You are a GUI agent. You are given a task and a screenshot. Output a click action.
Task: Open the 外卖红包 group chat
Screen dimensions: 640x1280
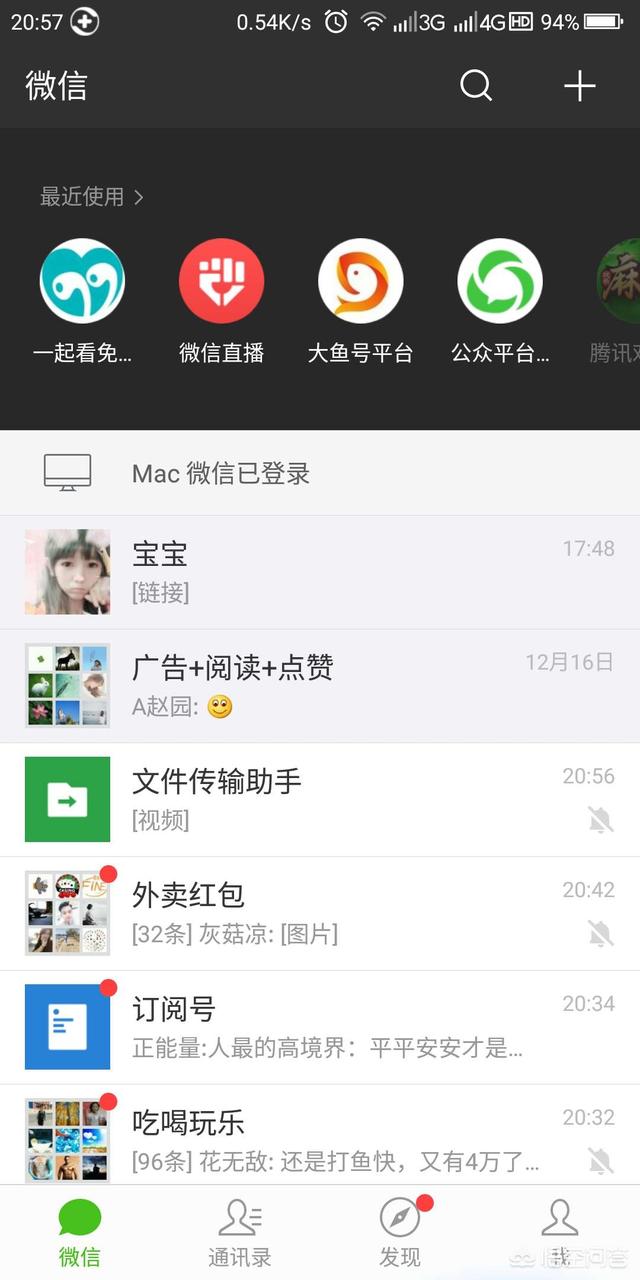click(x=320, y=914)
